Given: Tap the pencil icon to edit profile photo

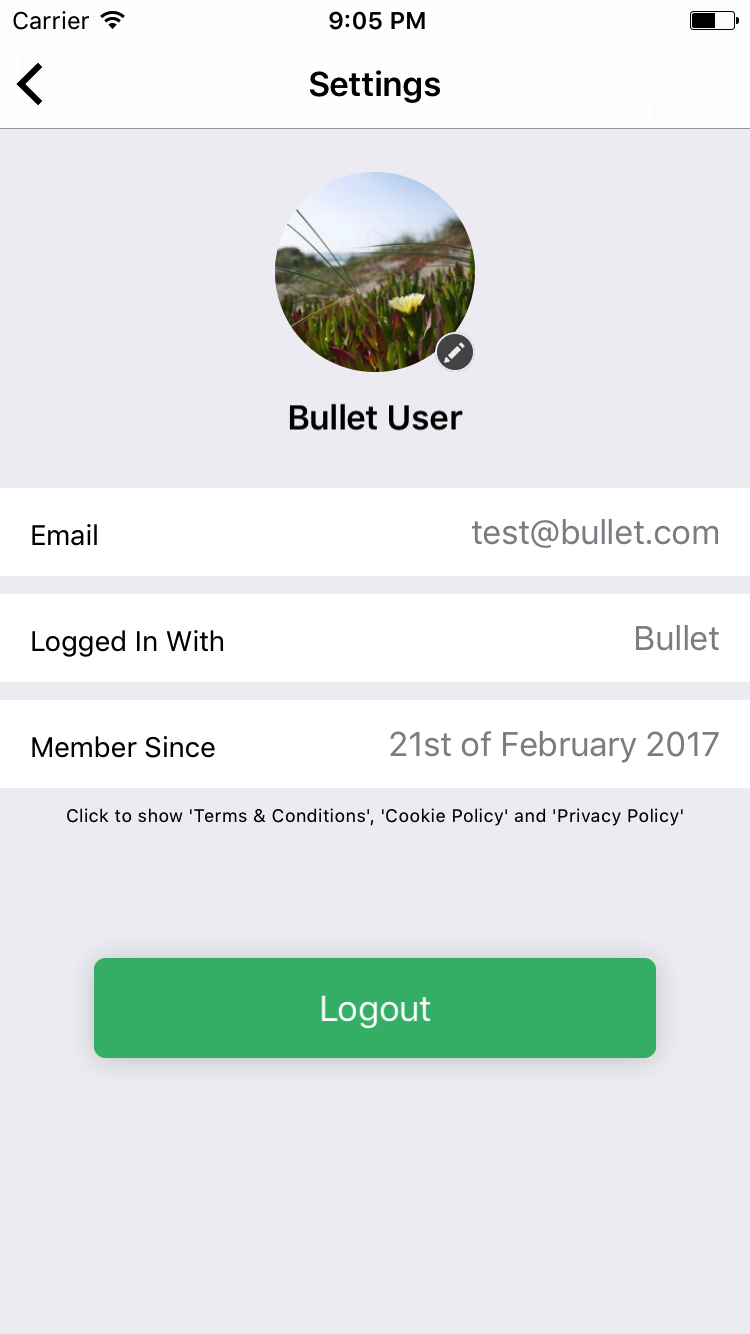Looking at the screenshot, I should click(455, 352).
